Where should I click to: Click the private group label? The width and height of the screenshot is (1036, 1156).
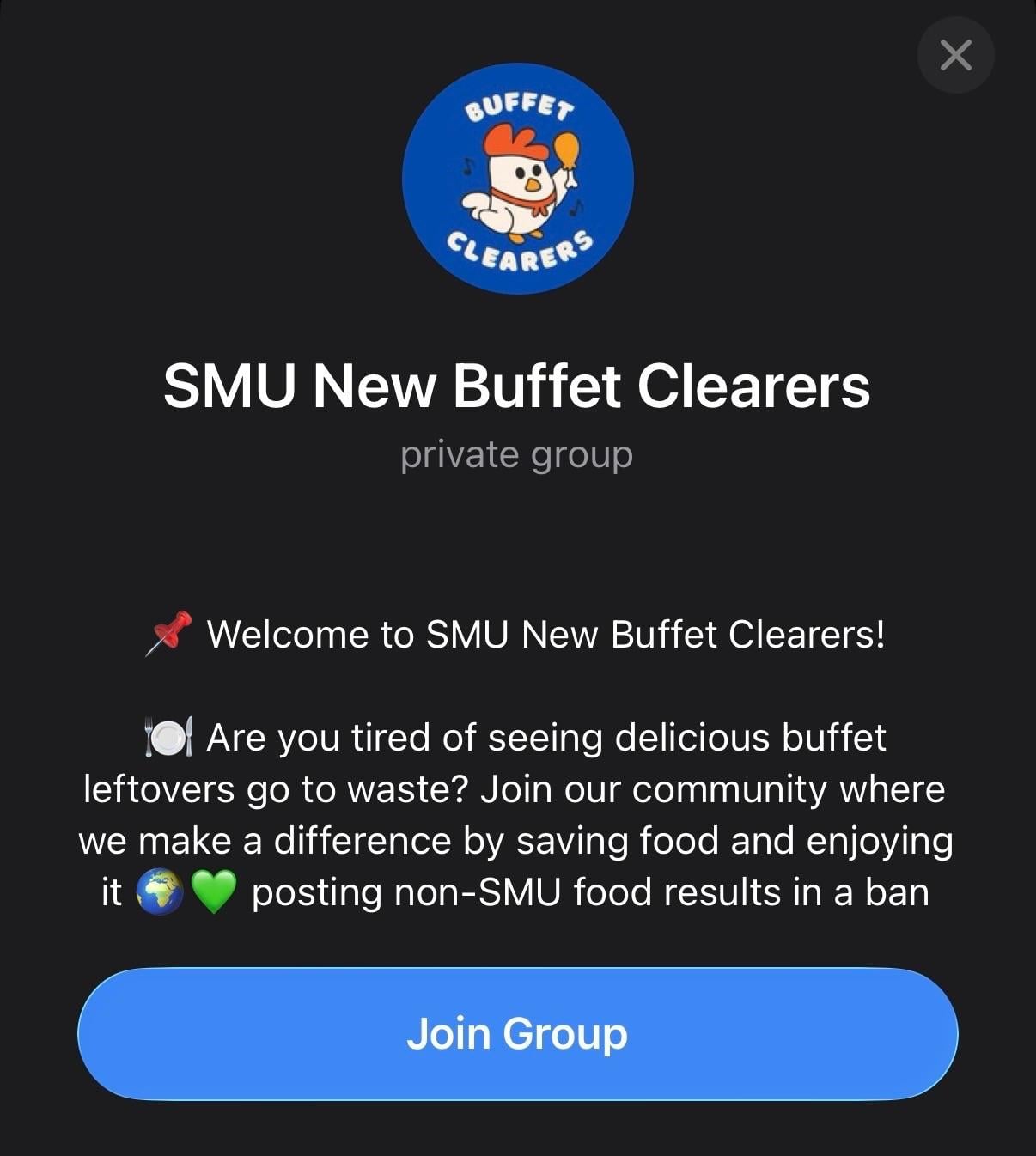click(x=517, y=455)
